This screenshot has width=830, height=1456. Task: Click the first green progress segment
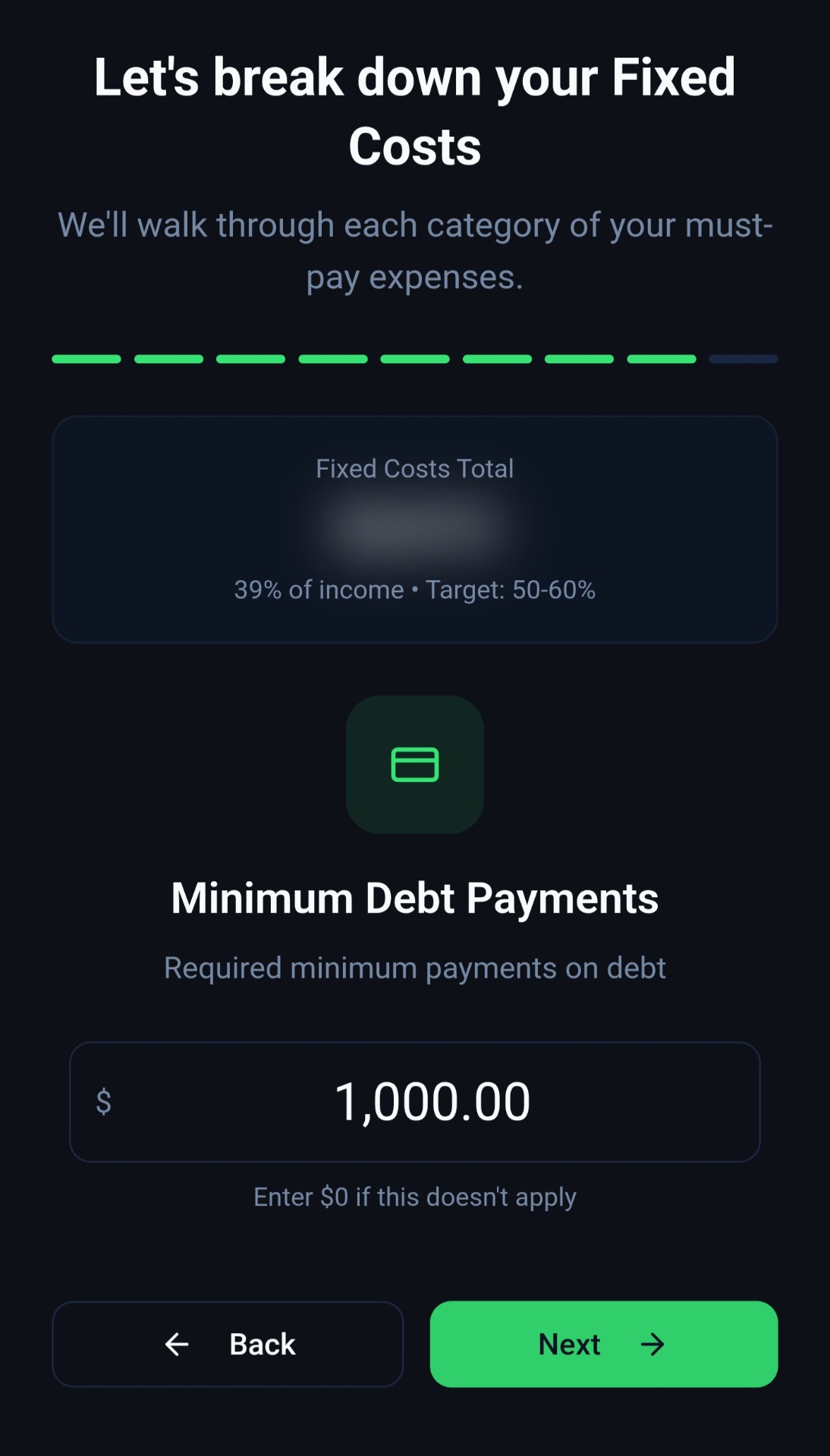click(86, 359)
